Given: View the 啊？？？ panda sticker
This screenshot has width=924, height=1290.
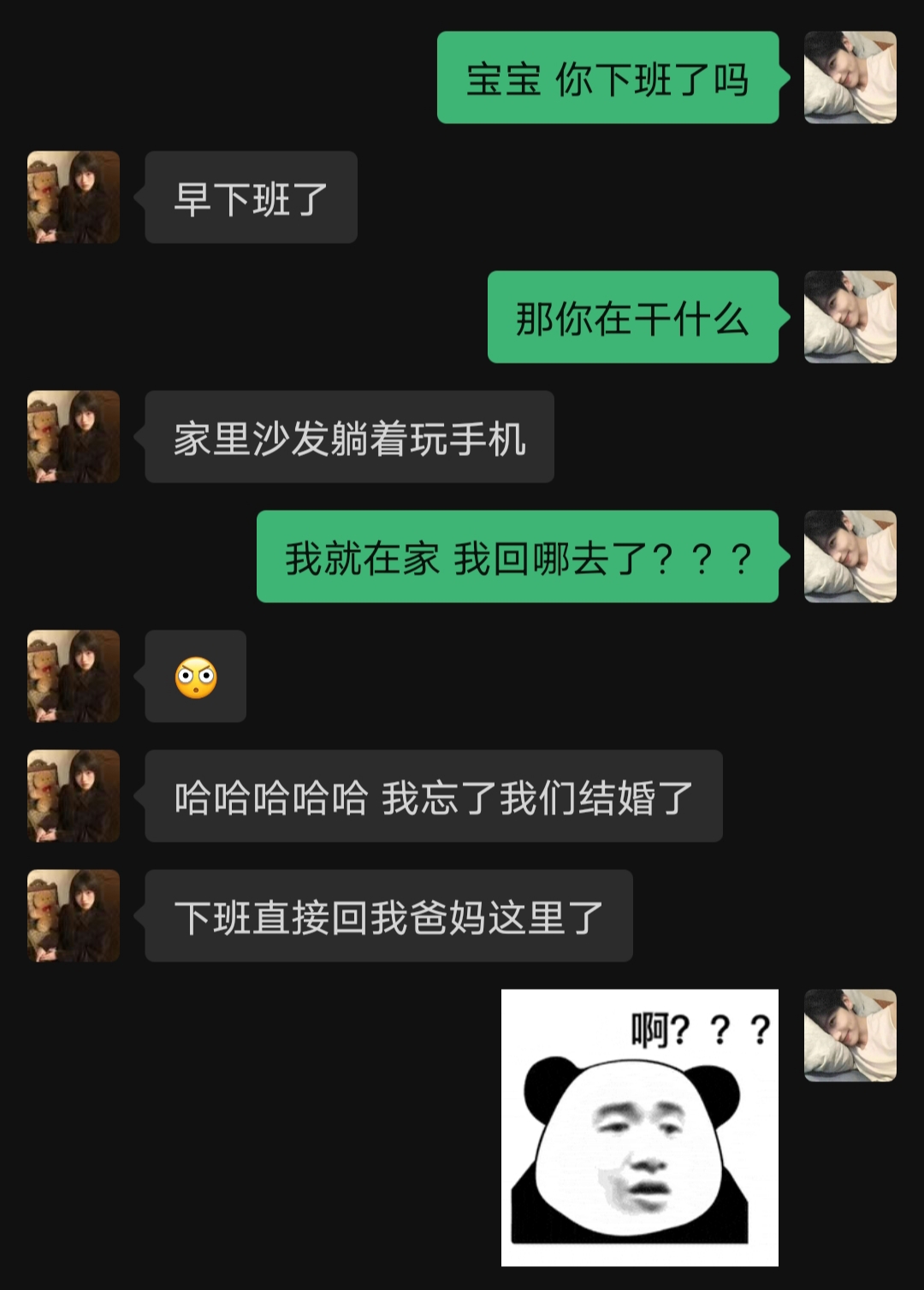Looking at the screenshot, I should (639, 1127).
